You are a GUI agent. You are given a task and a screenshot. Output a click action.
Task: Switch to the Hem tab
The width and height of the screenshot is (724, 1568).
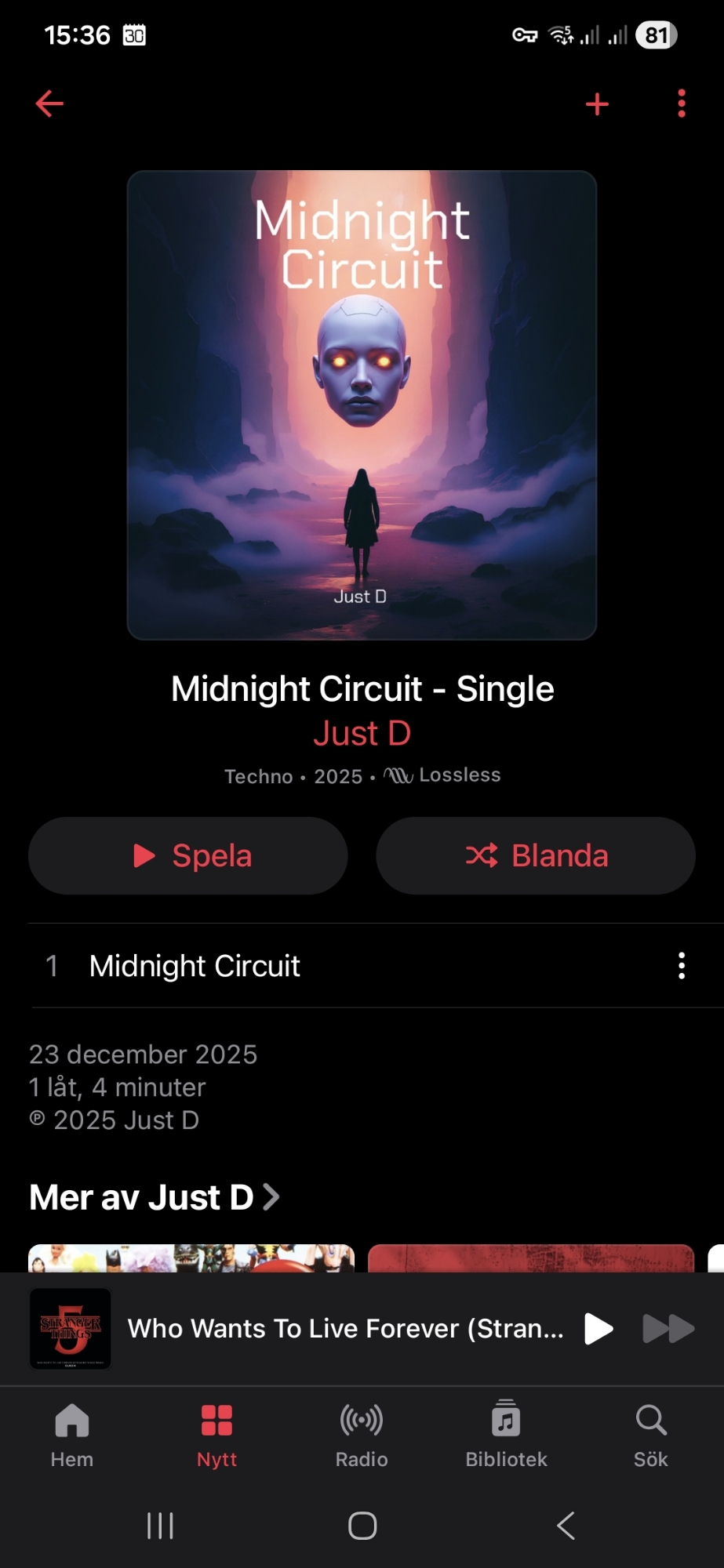tap(72, 1435)
